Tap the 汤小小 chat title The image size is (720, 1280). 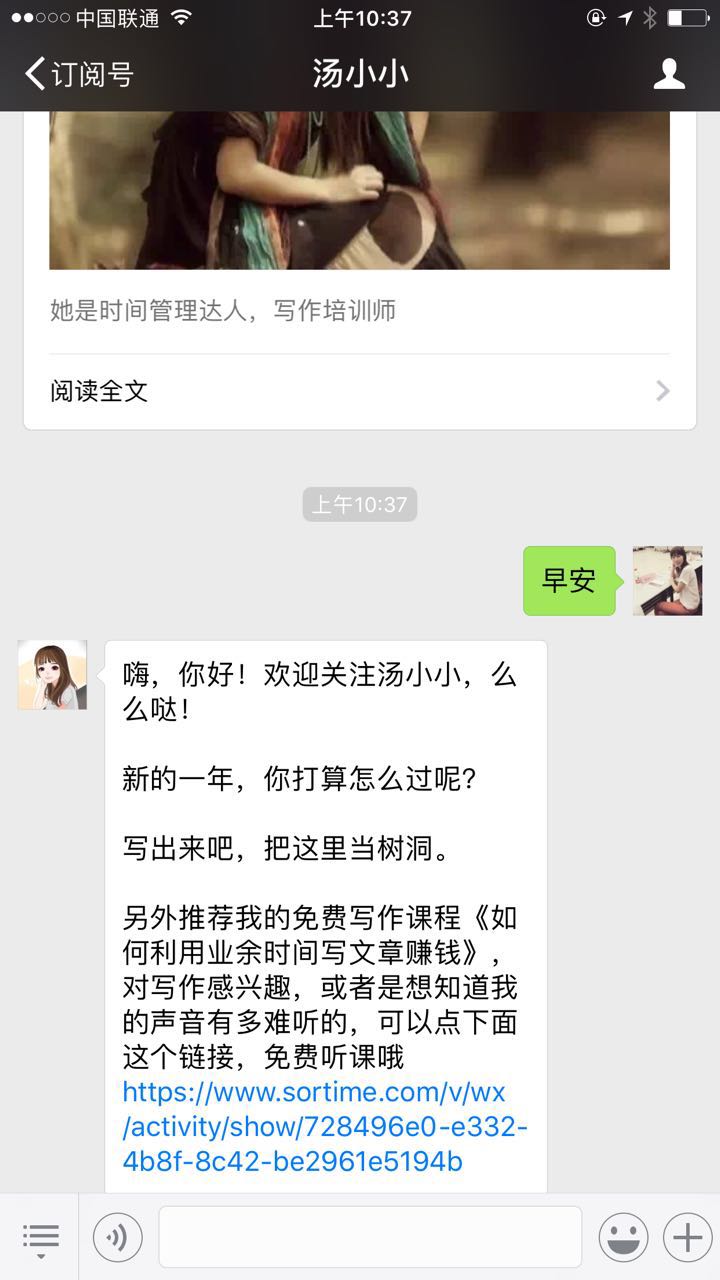tap(359, 72)
